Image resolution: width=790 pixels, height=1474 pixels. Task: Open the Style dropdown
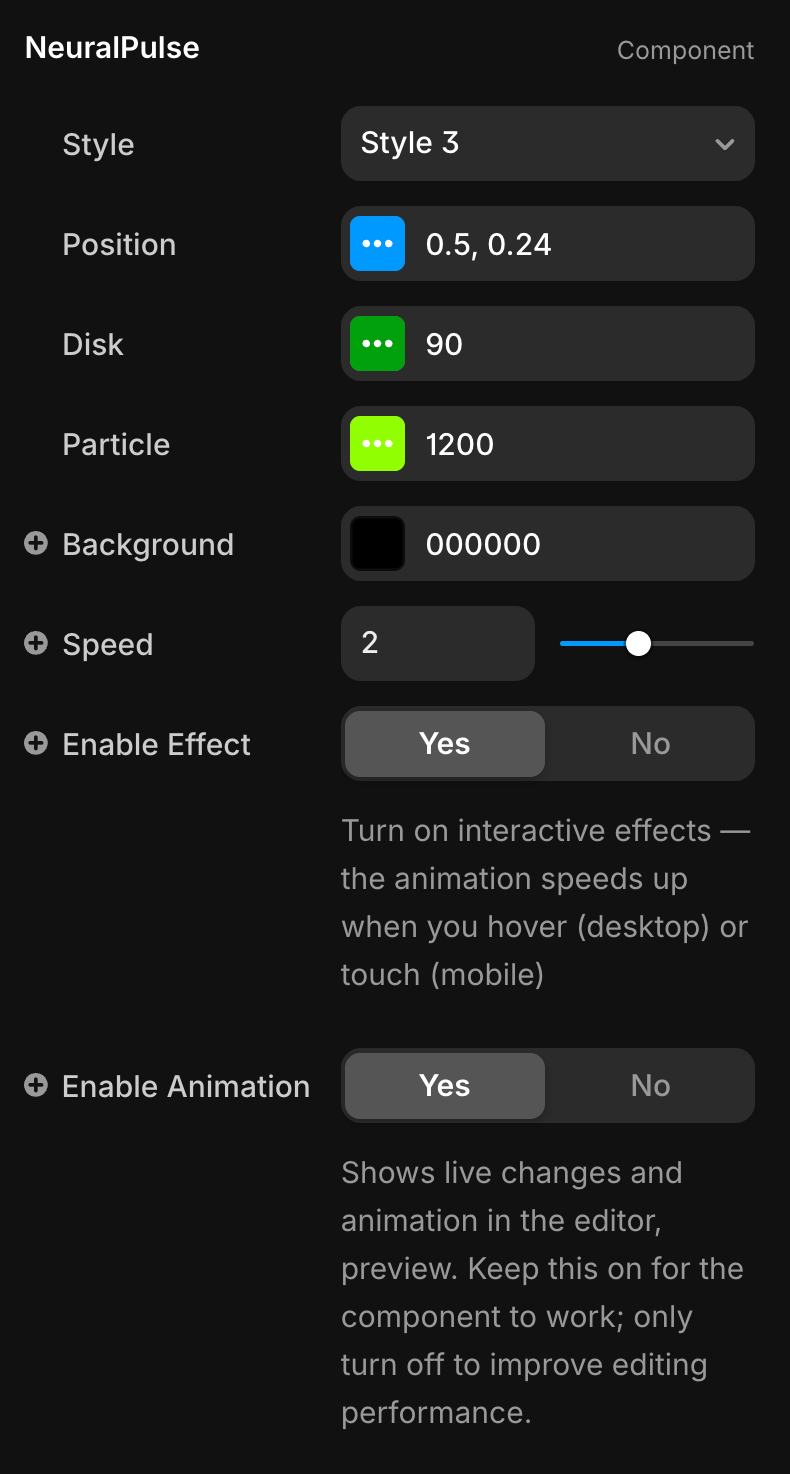[547, 144]
